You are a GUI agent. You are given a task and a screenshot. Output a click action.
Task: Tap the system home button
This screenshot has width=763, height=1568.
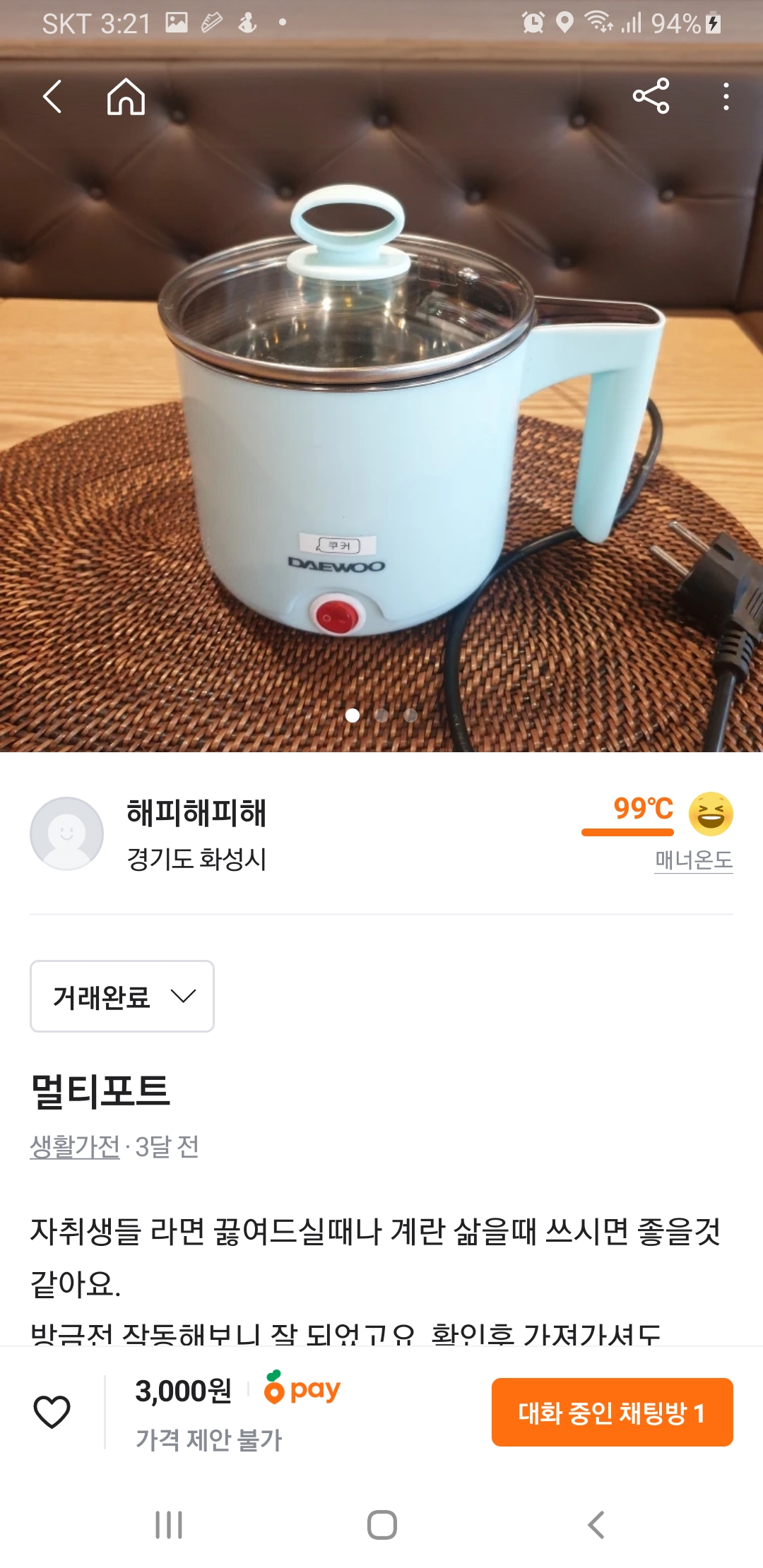click(x=381, y=1525)
